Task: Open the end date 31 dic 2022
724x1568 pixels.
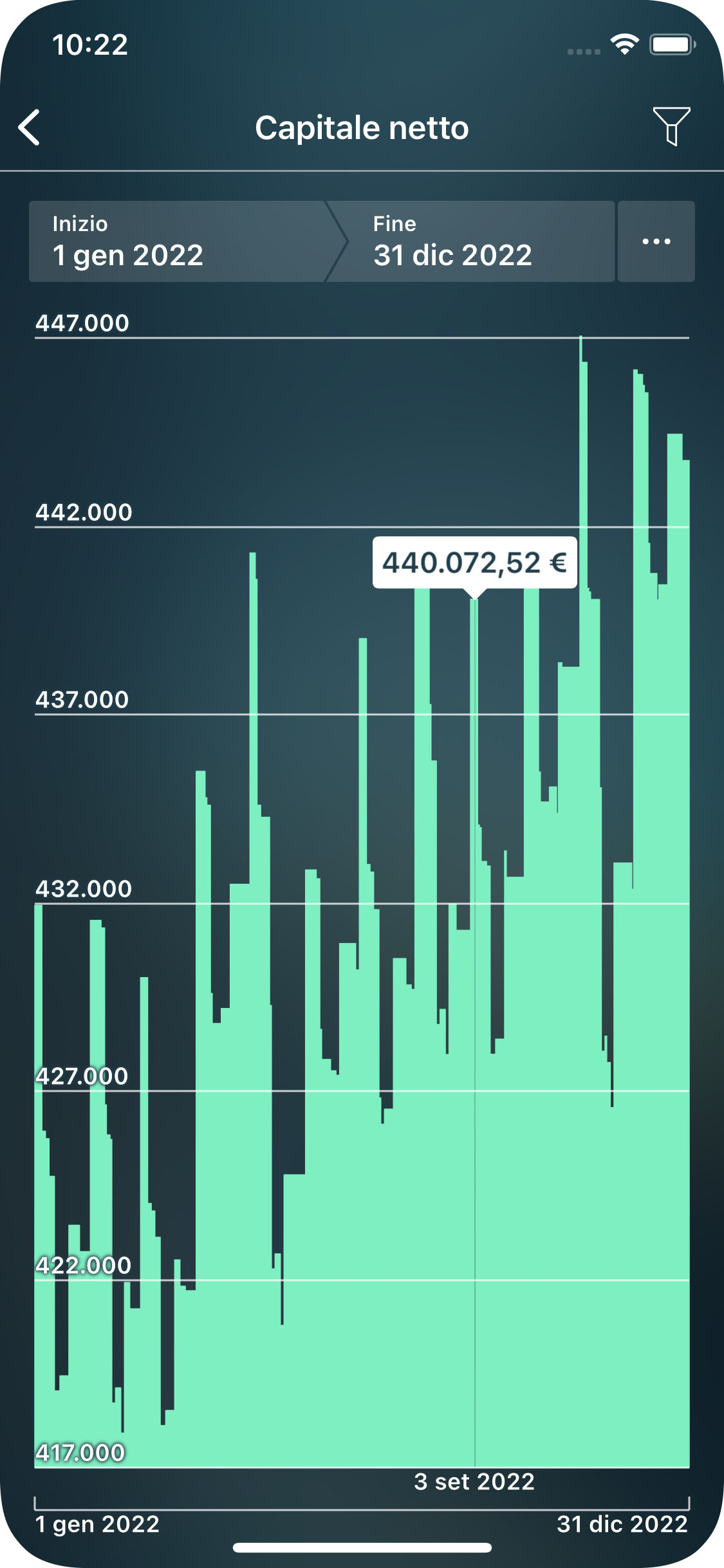Action: [452, 256]
